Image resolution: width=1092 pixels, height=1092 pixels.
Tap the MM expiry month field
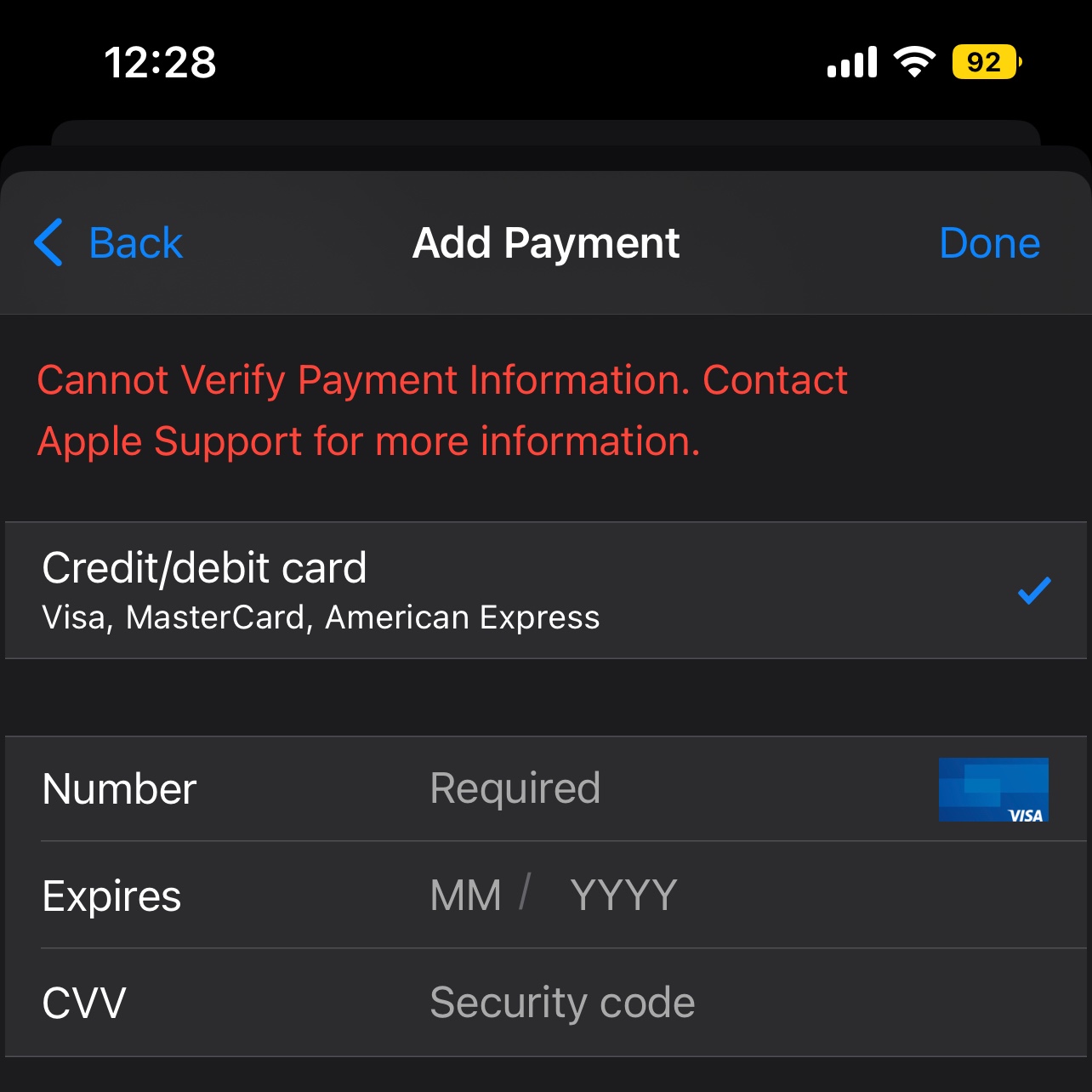pyautogui.click(x=466, y=896)
